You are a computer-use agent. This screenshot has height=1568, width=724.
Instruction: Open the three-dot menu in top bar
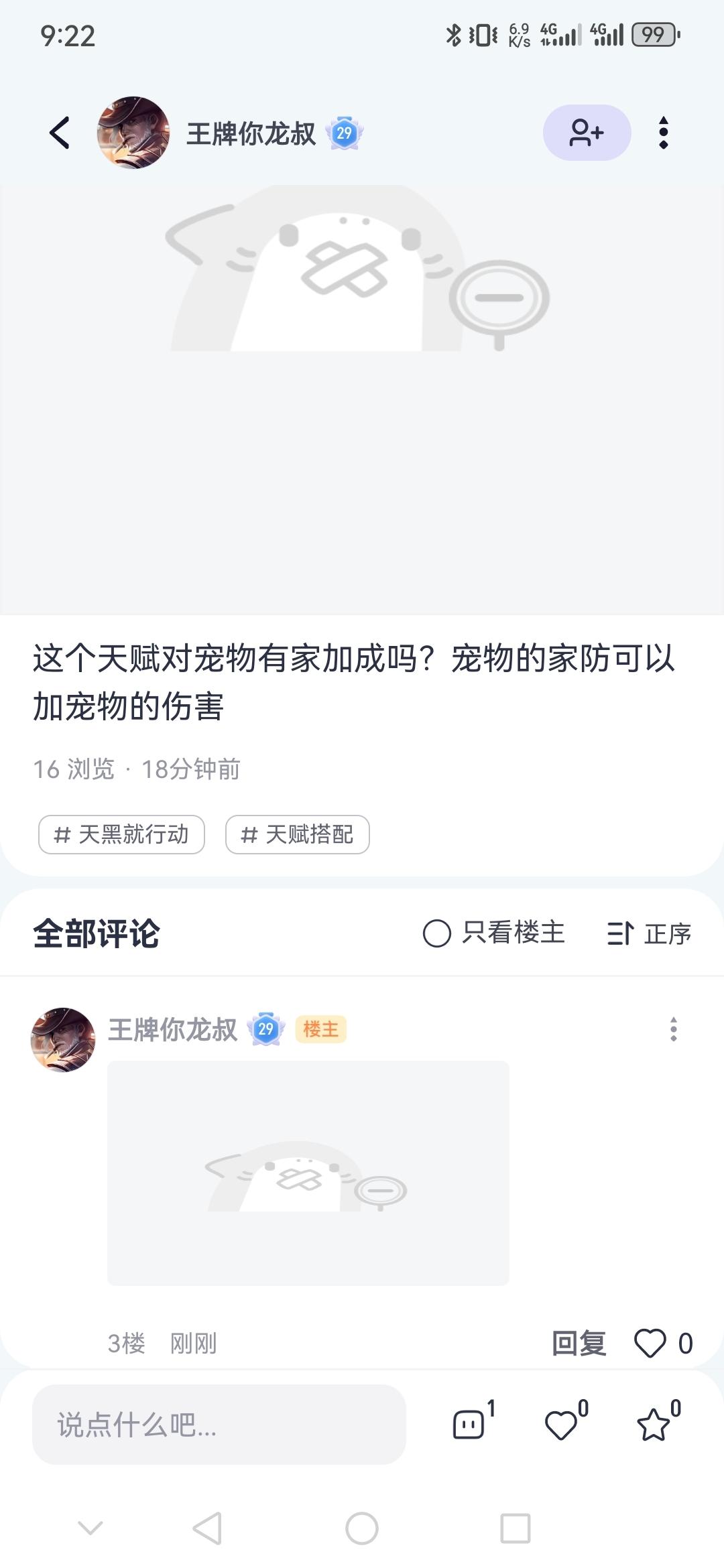(x=664, y=132)
